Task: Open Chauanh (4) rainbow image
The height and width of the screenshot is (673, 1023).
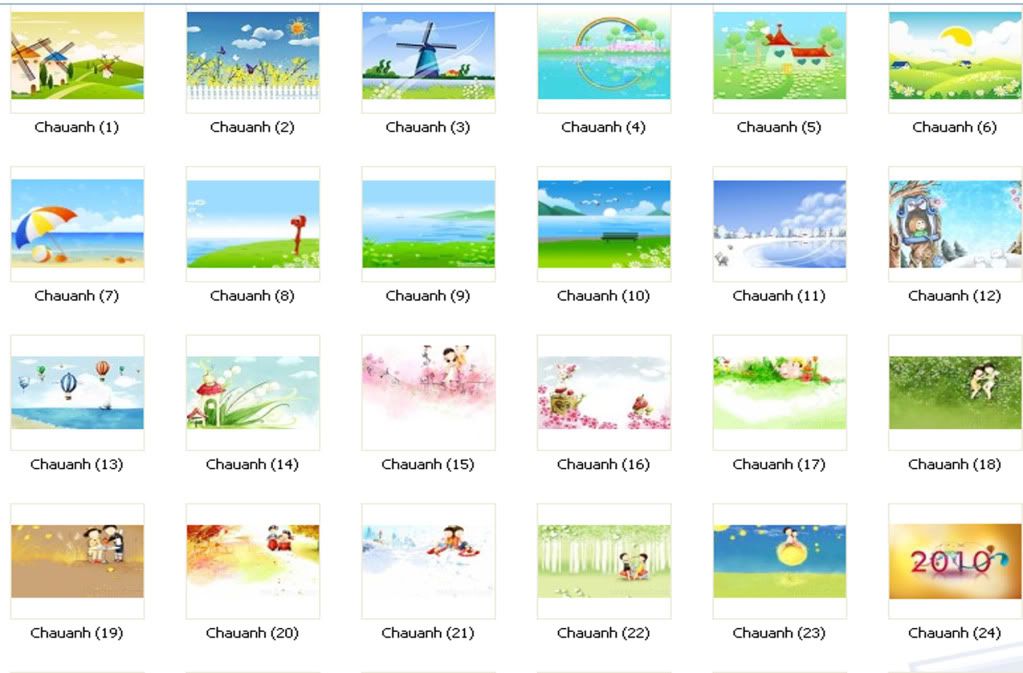Action: (604, 56)
